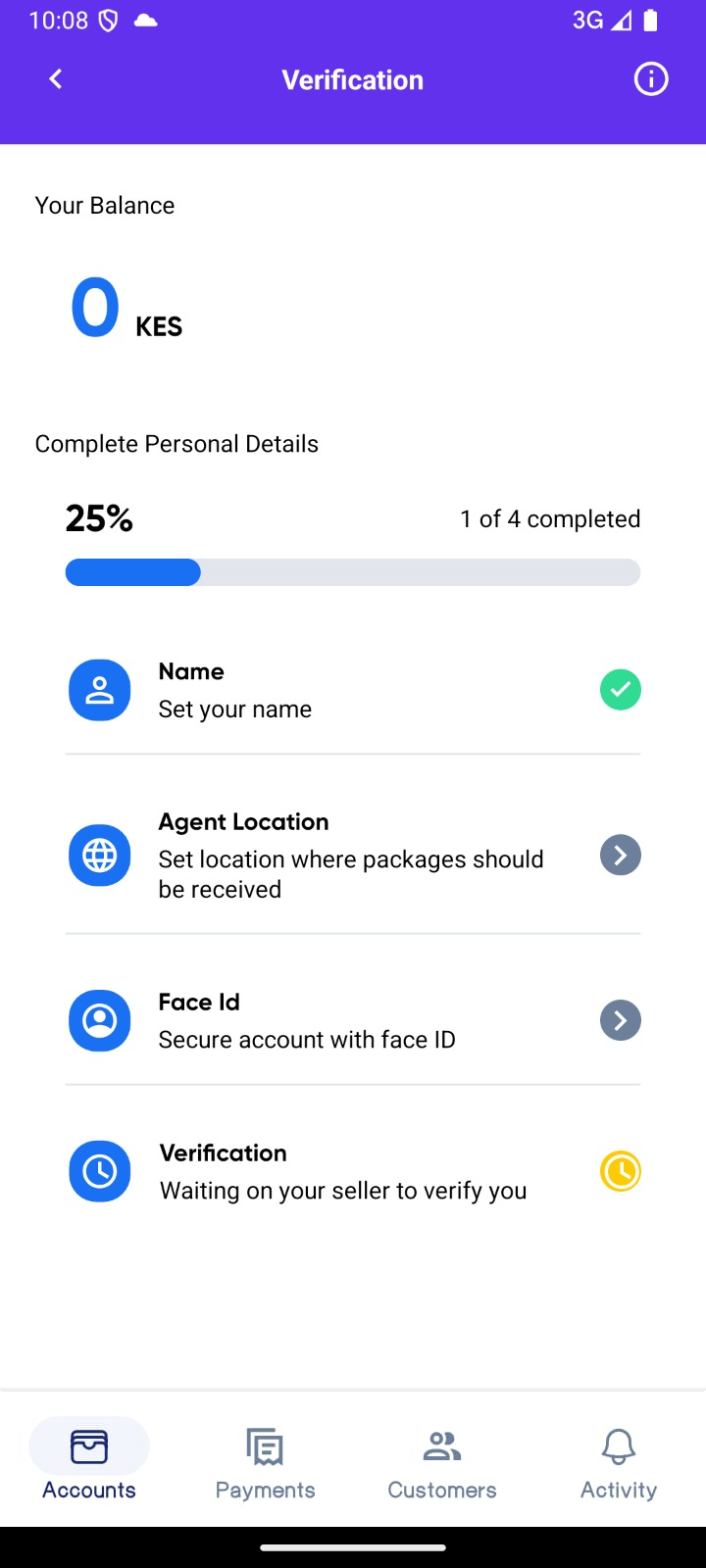Viewport: 706px width, 1568px height.
Task: Select the Payments receipt icon
Action: click(265, 1447)
